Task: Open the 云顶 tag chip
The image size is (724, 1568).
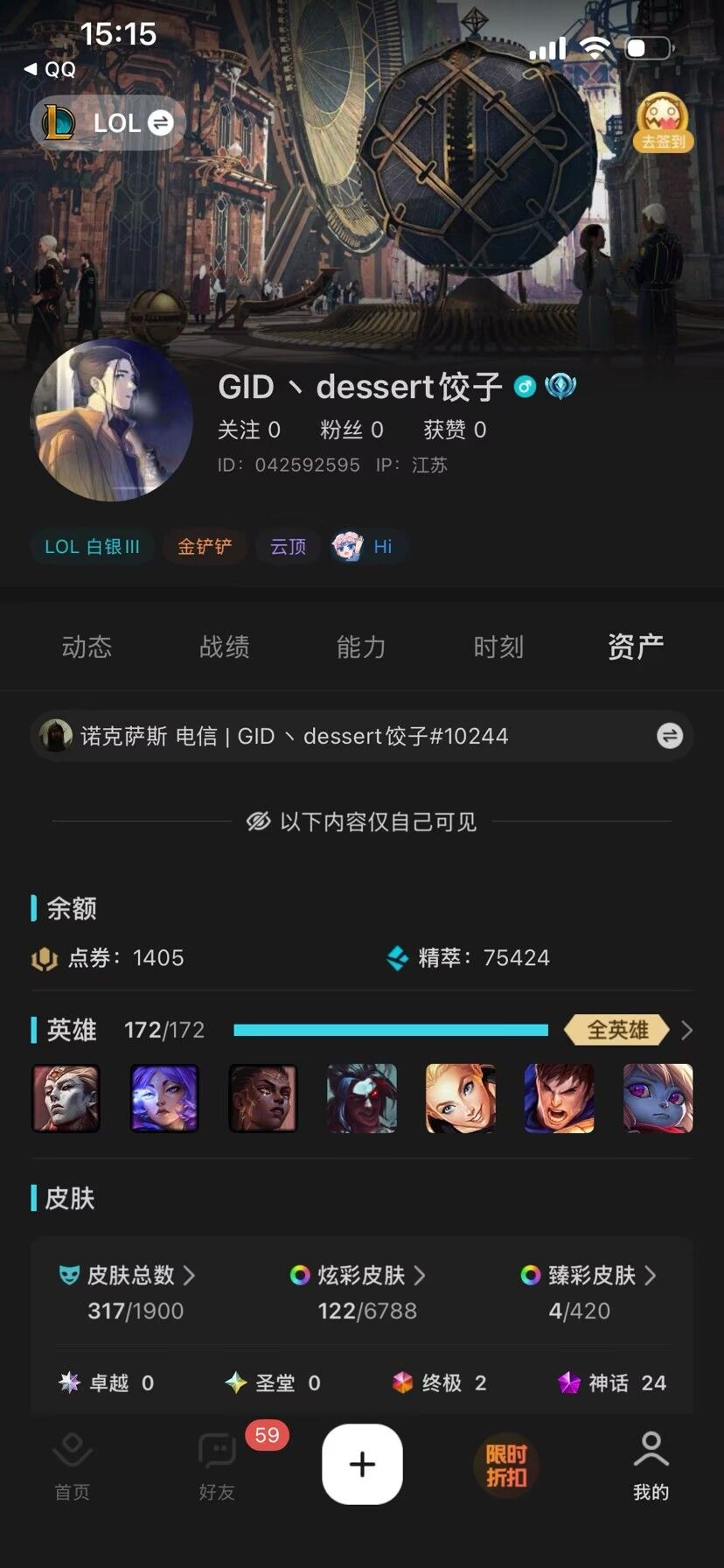Action: point(288,547)
